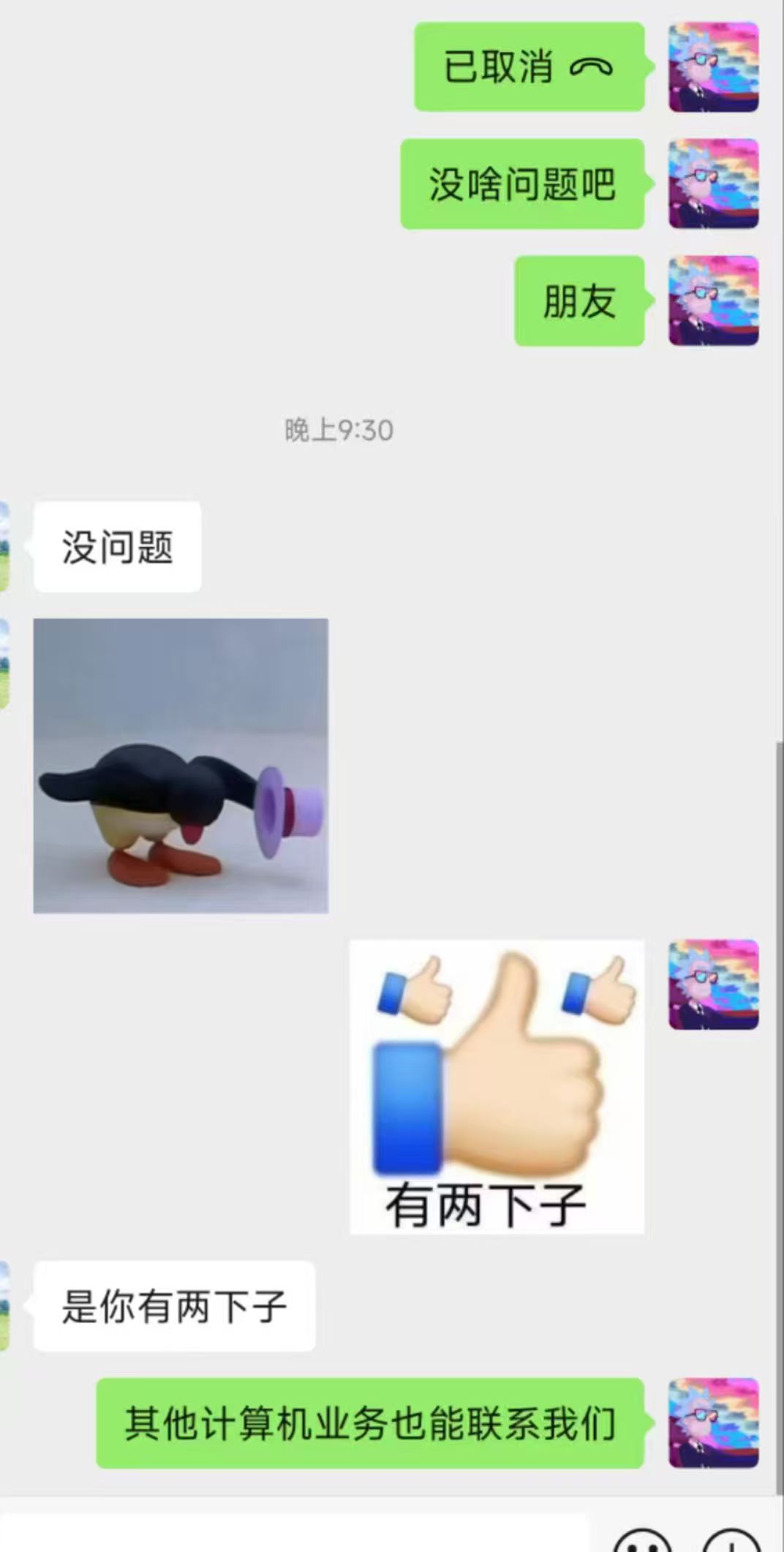Open sender avatar next to 朋友 message

pos(714,301)
